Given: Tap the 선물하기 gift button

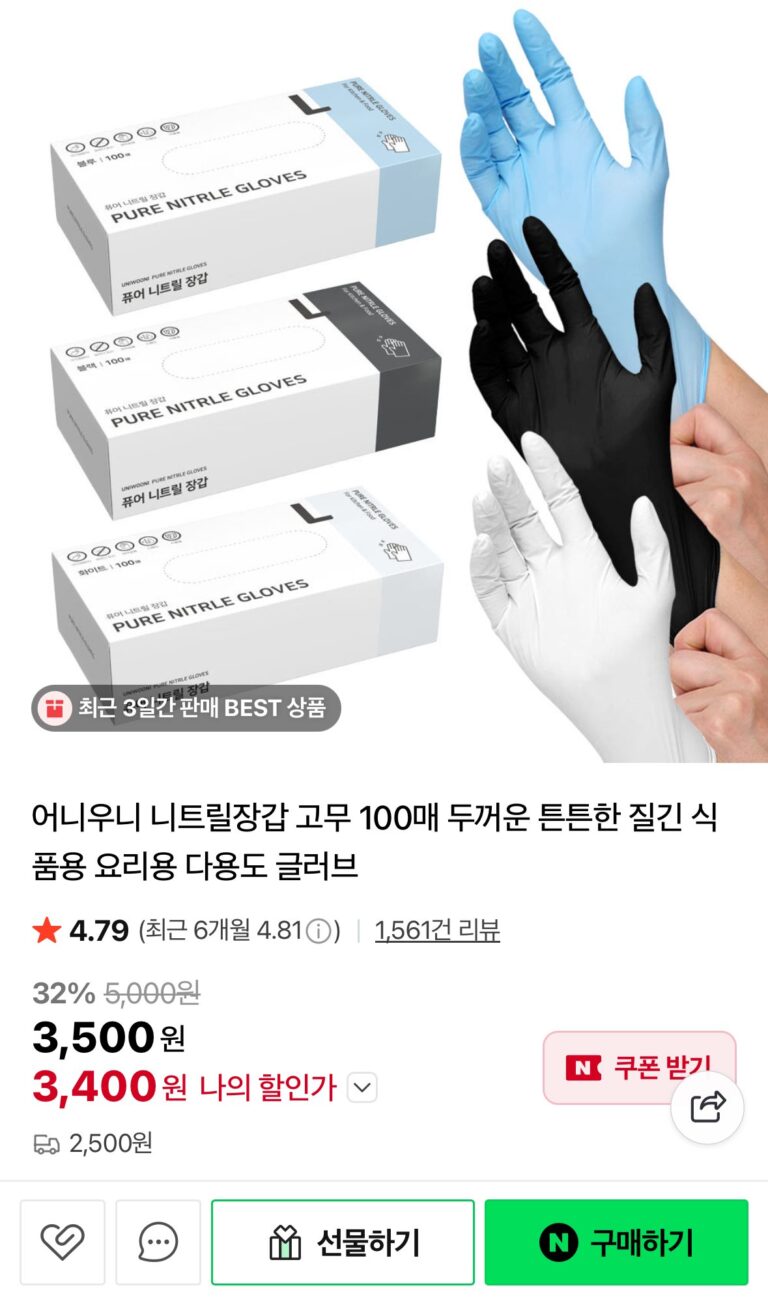Looking at the screenshot, I should point(343,1243).
